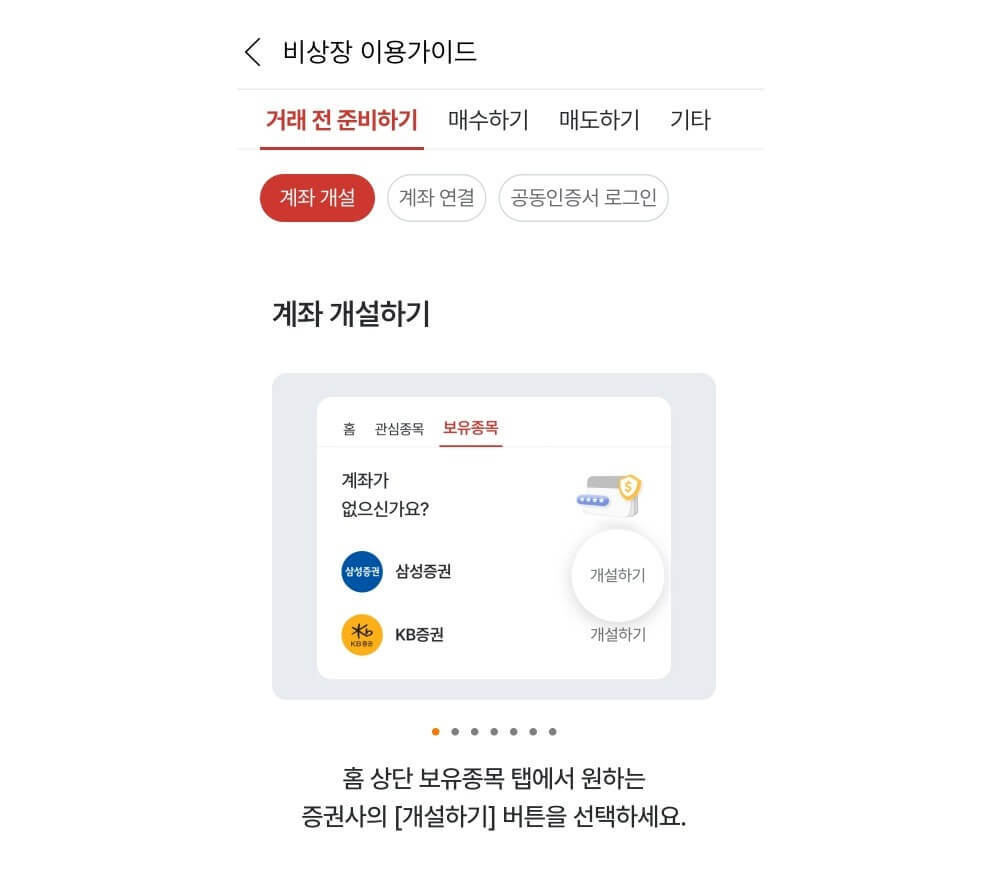
Task: Select the 공동인증서 로그인 chip
Action: 583,198
